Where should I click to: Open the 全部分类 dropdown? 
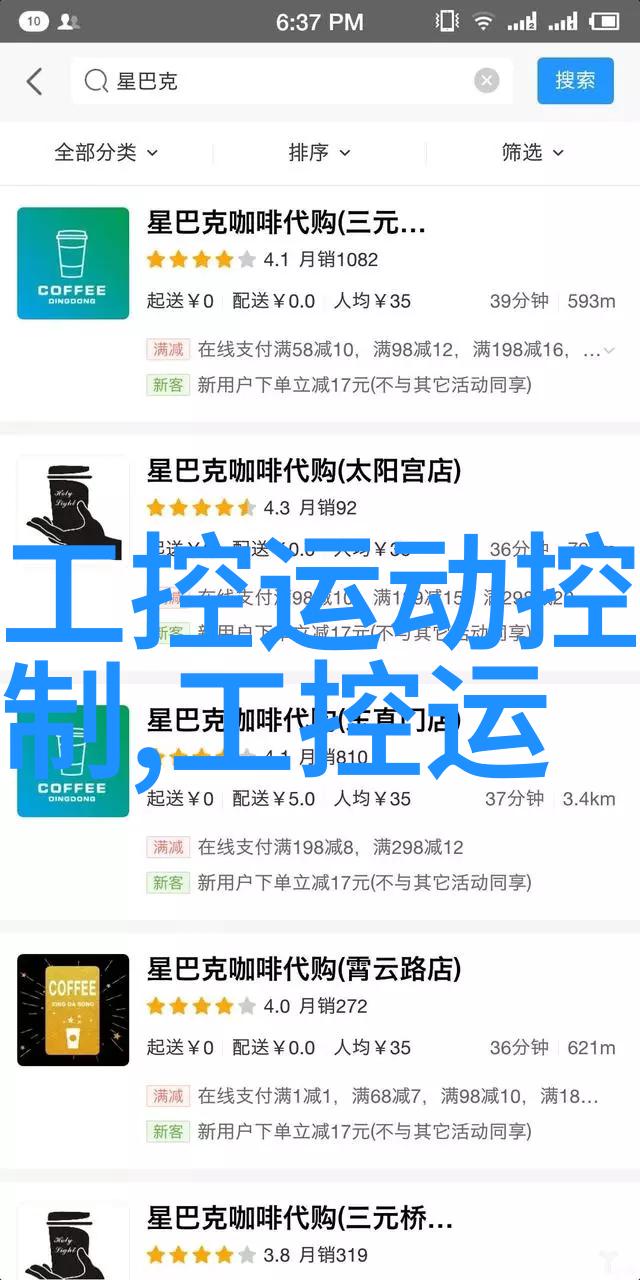(x=106, y=152)
